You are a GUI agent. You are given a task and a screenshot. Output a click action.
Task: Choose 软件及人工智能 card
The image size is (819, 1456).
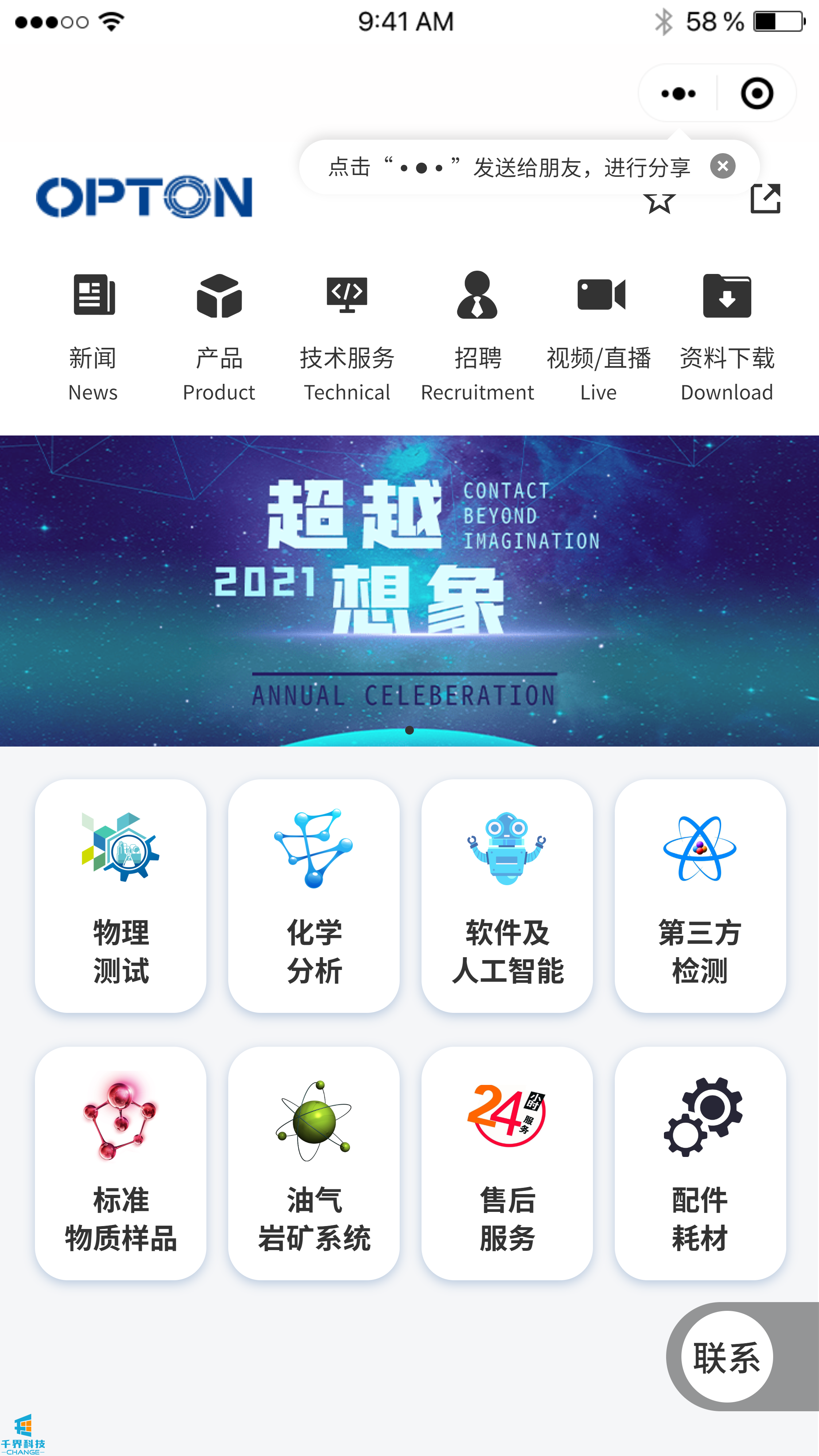coord(507,895)
